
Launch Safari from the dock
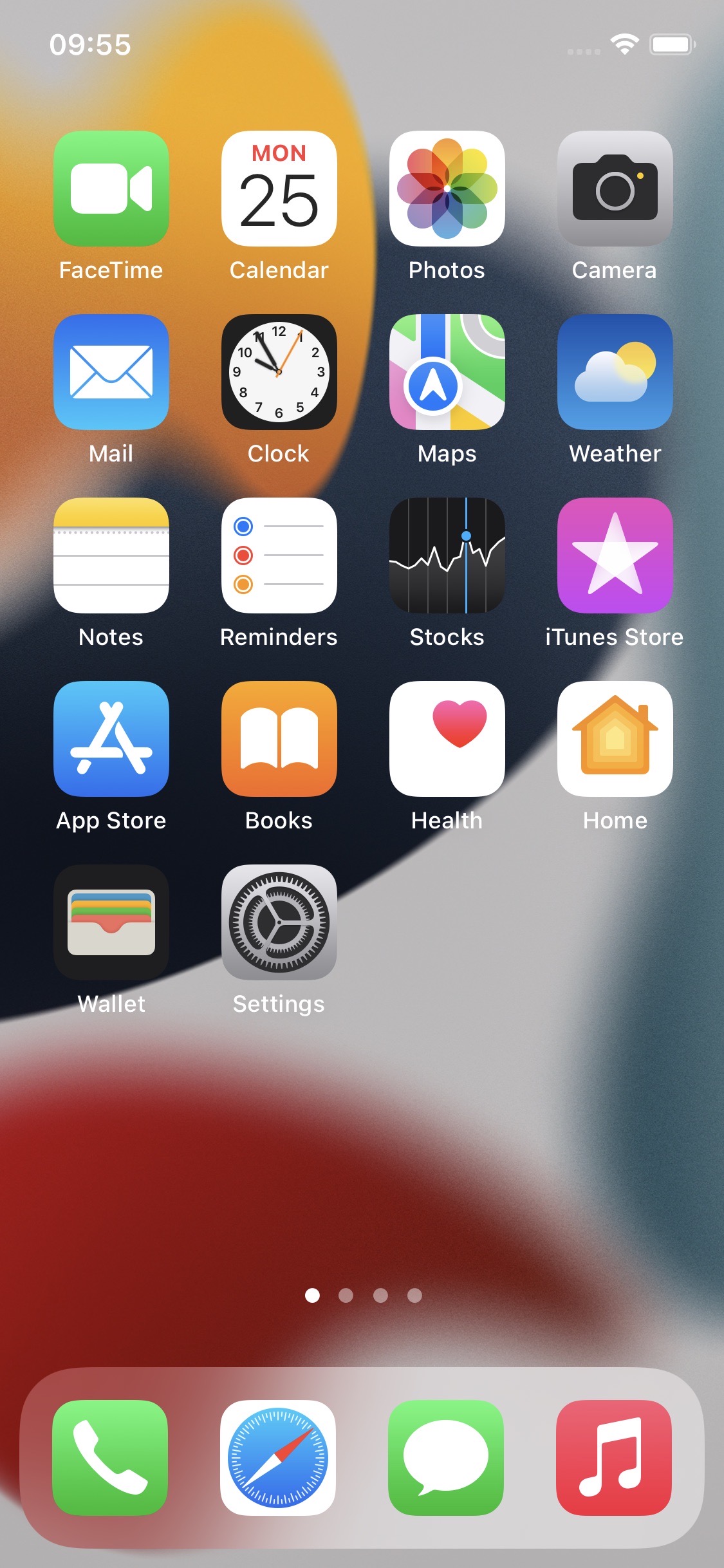point(278,1458)
